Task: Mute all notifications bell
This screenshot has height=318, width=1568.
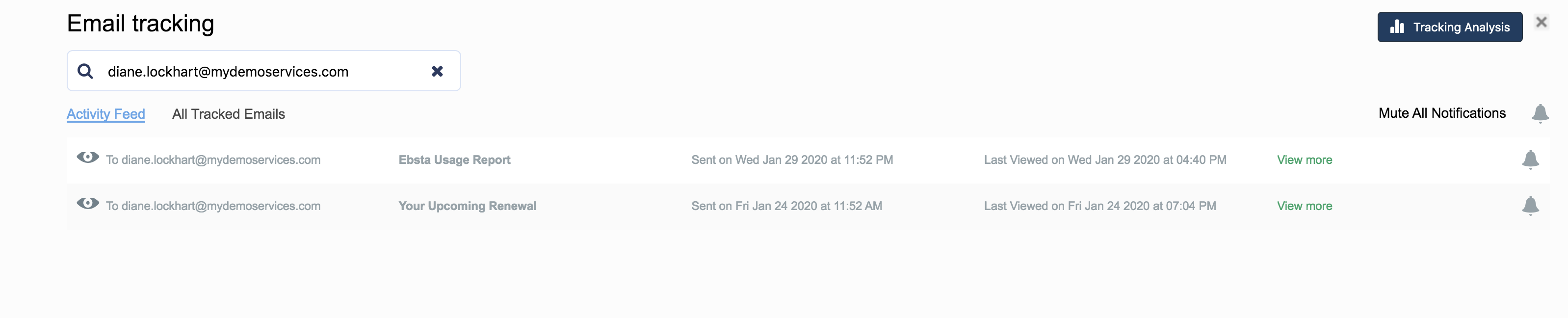Action: click(x=1540, y=113)
